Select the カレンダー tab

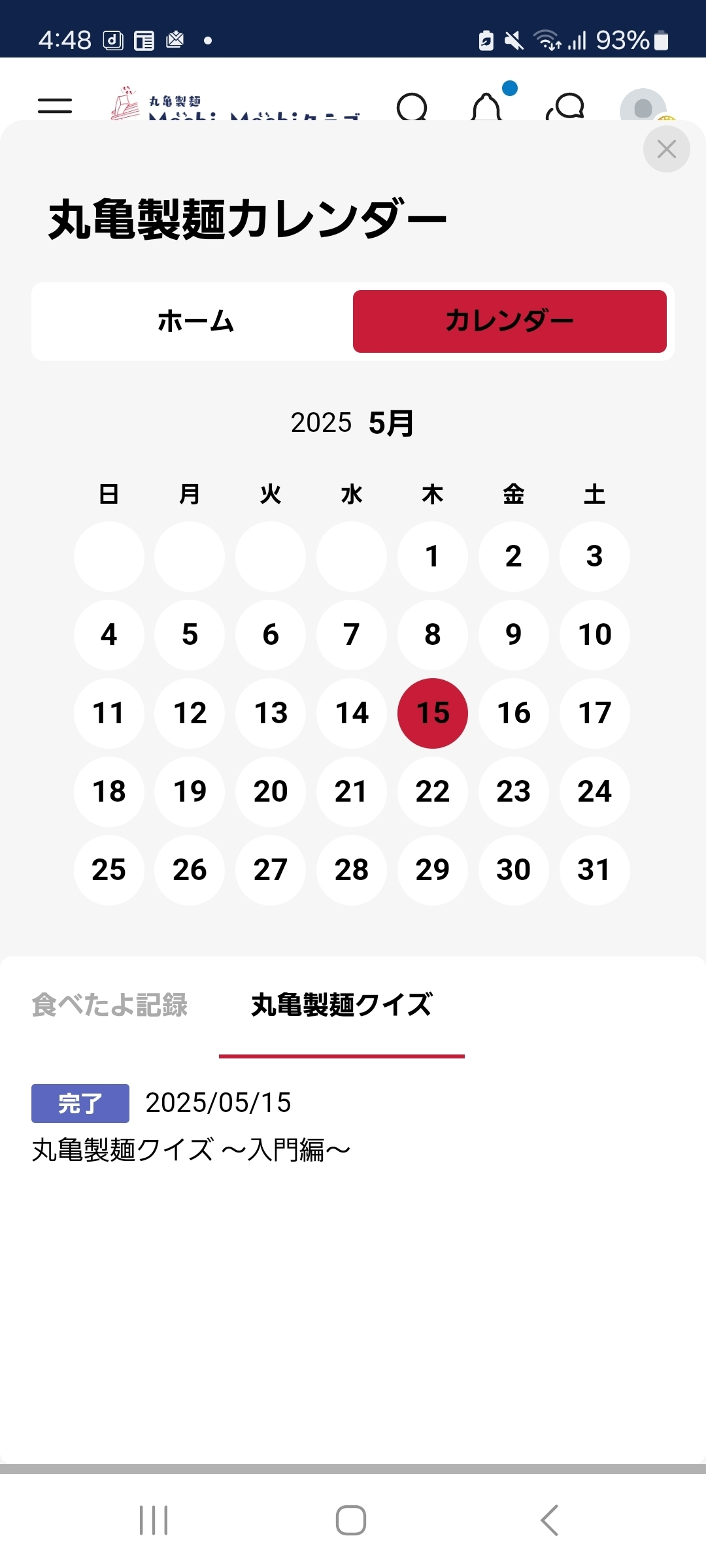(510, 321)
